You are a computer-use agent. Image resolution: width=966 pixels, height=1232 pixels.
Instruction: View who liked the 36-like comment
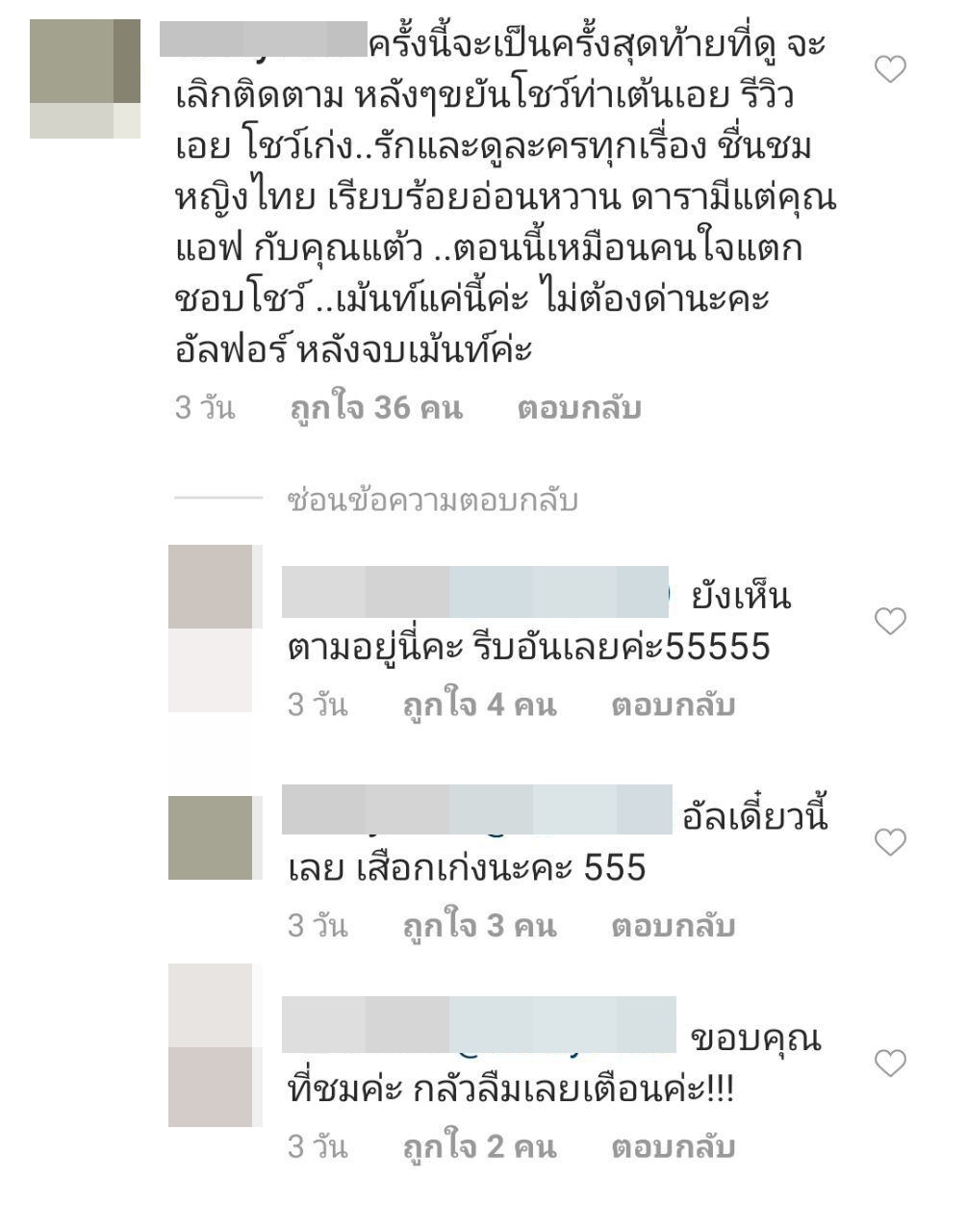[x=375, y=408]
